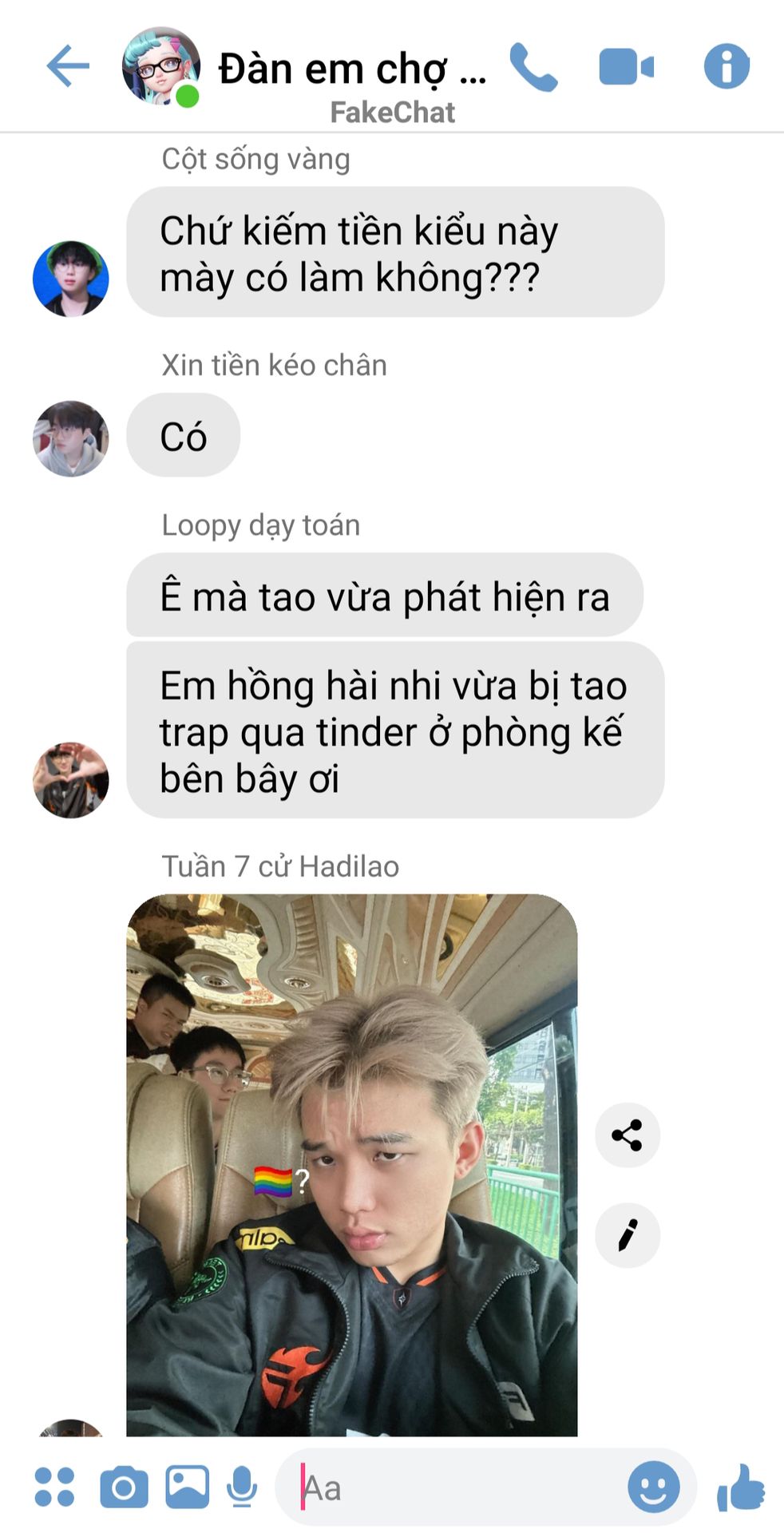Focus the Aa message input field
This screenshot has height=1533, width=784.
click(451, 1487)
